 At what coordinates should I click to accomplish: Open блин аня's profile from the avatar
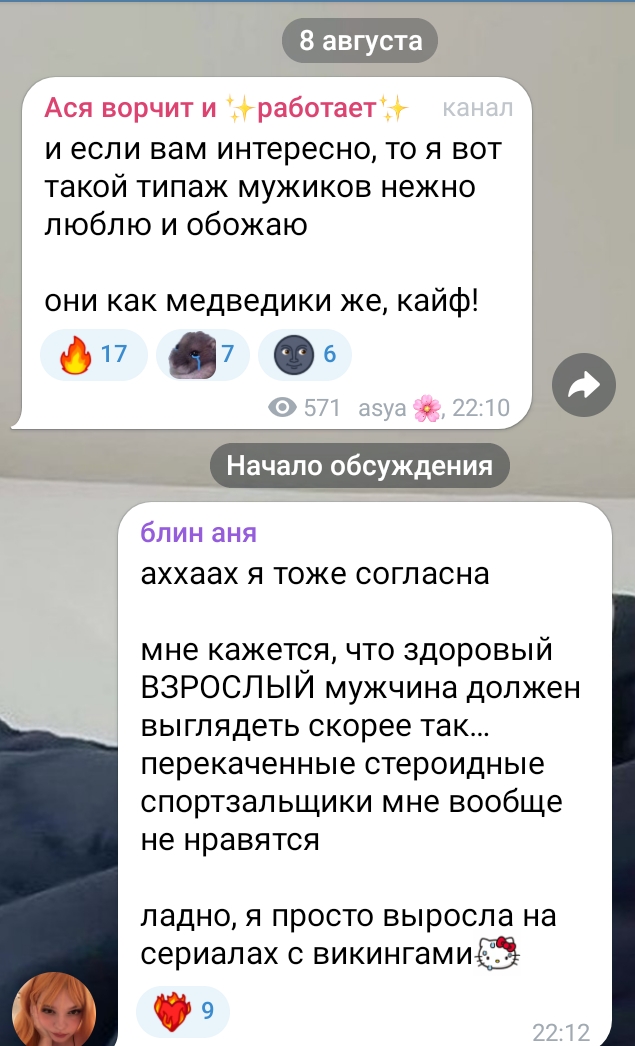pos(54,1009)
